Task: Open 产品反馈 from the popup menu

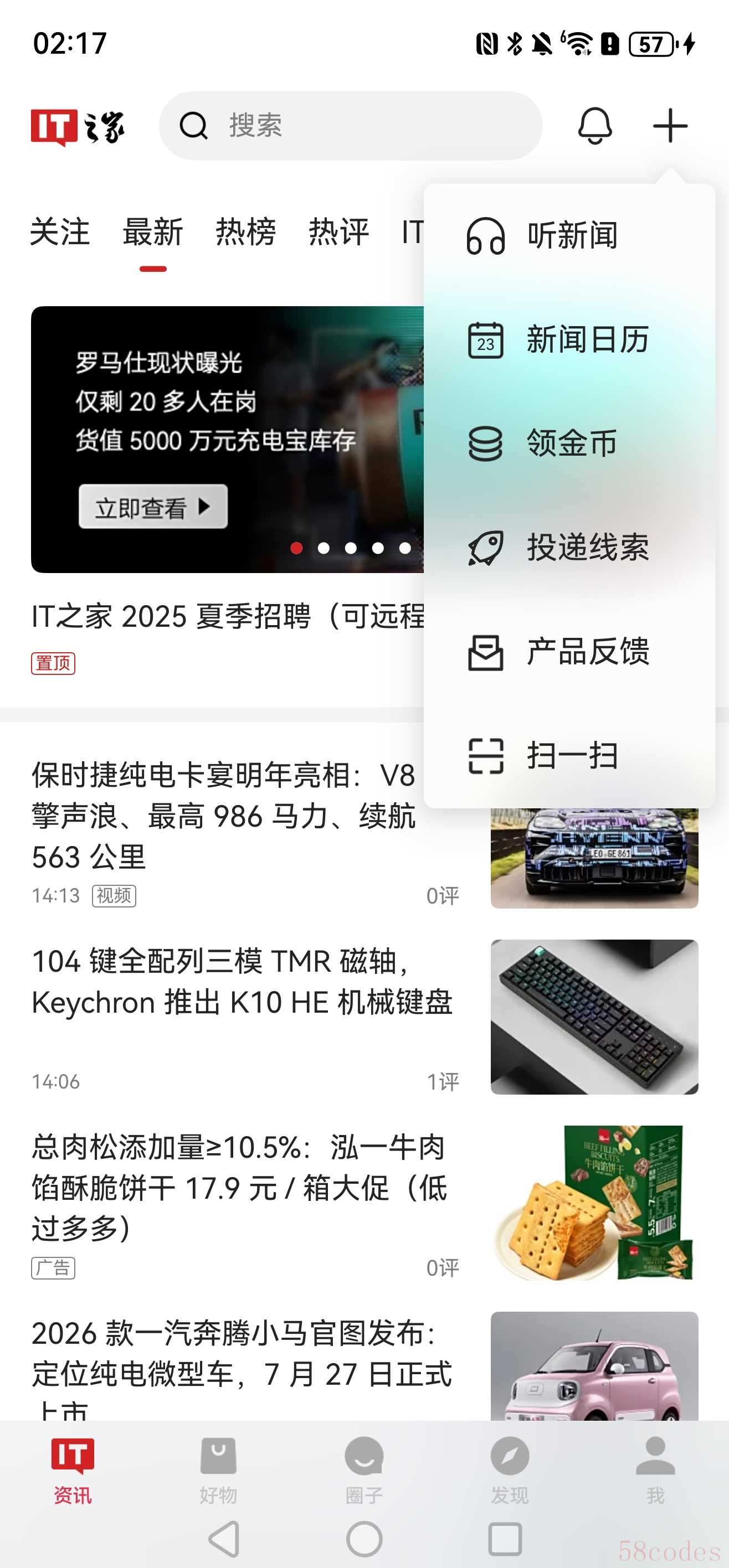Action: coord(569,651)
